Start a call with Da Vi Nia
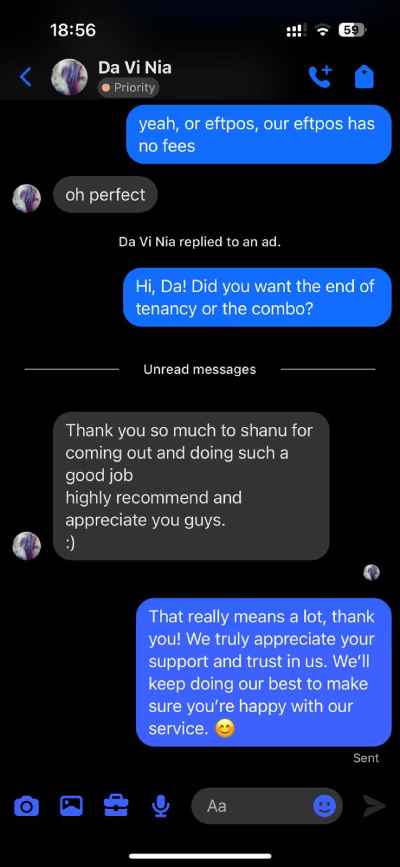The height and width of the screenshot is (867, 400). pyautogui.click(x=319, y=77)
